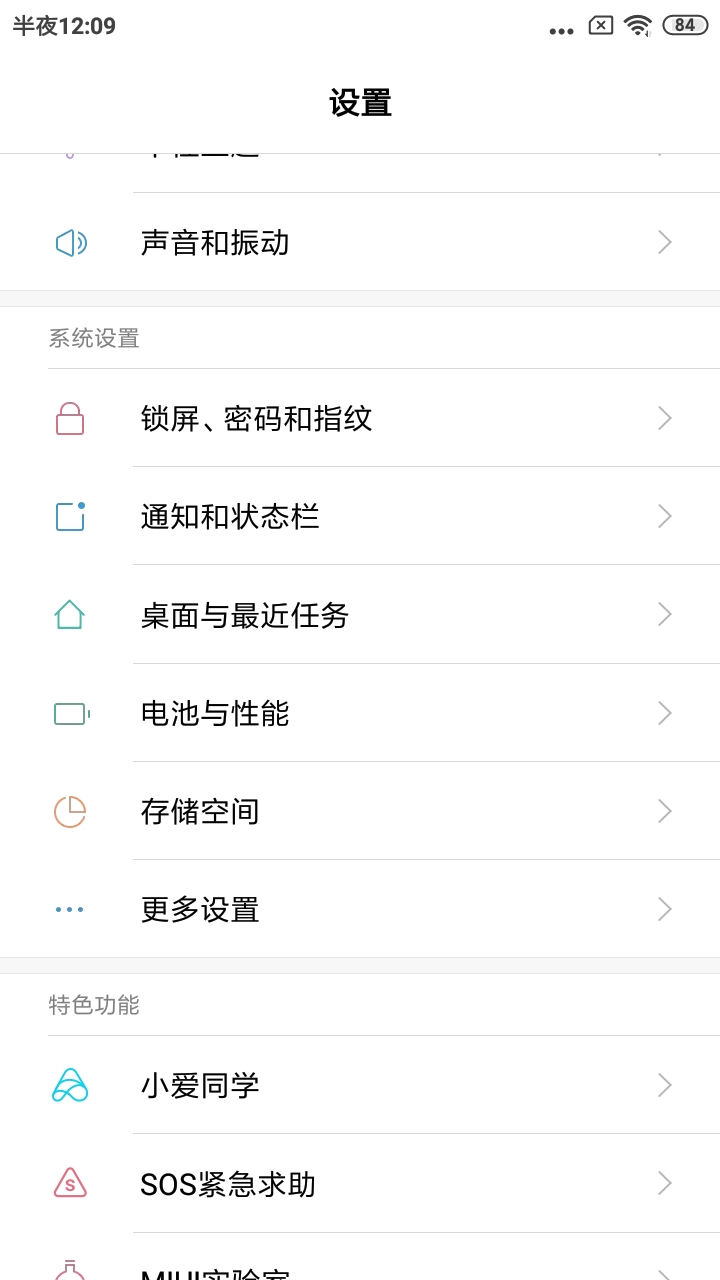The image size is (720, 1280).
Task: Click the red SOS triangle icon
Action: 68,1183
